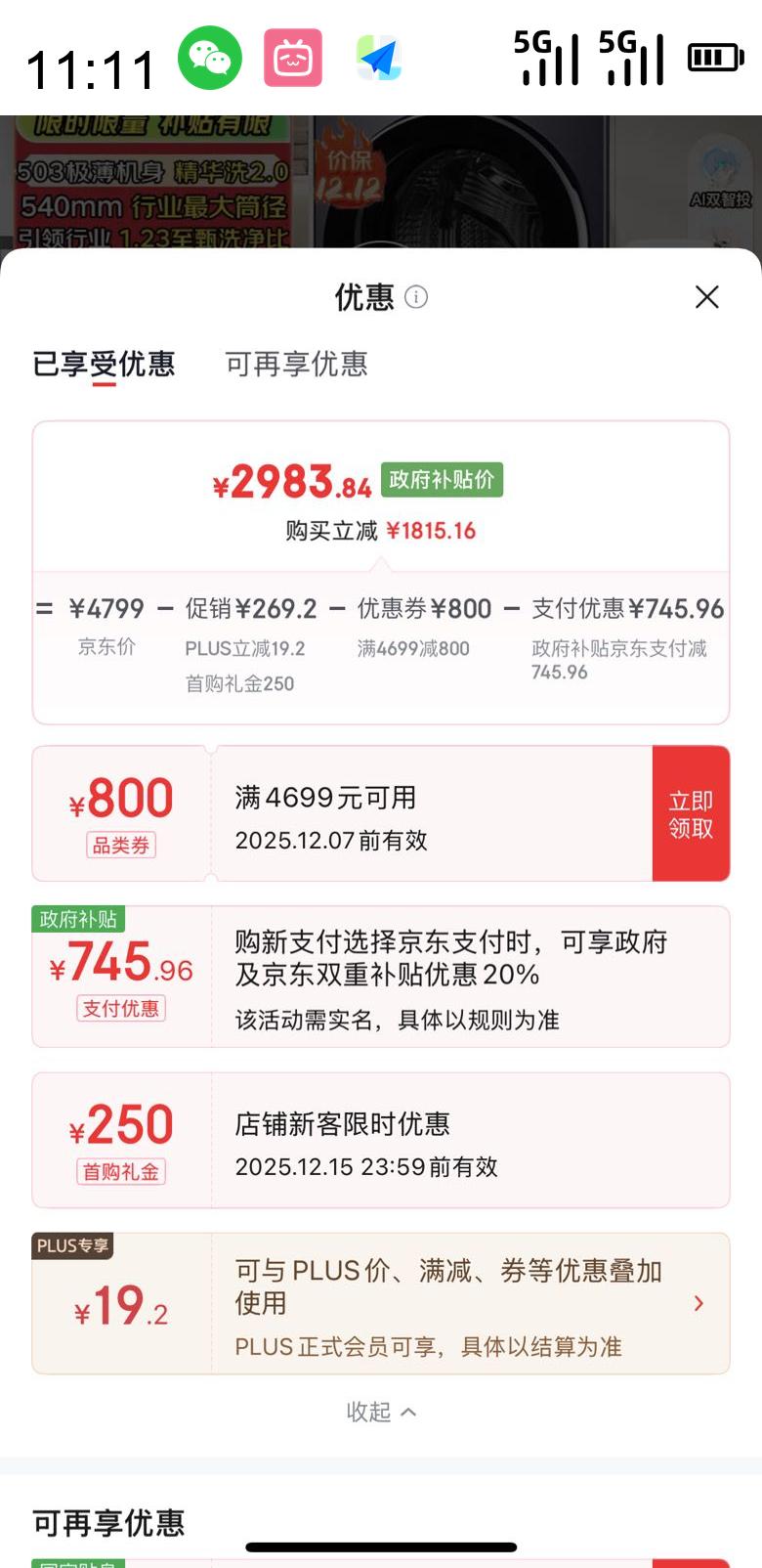
Task: Click the 5G signal indicator
Action: point(545,57)
